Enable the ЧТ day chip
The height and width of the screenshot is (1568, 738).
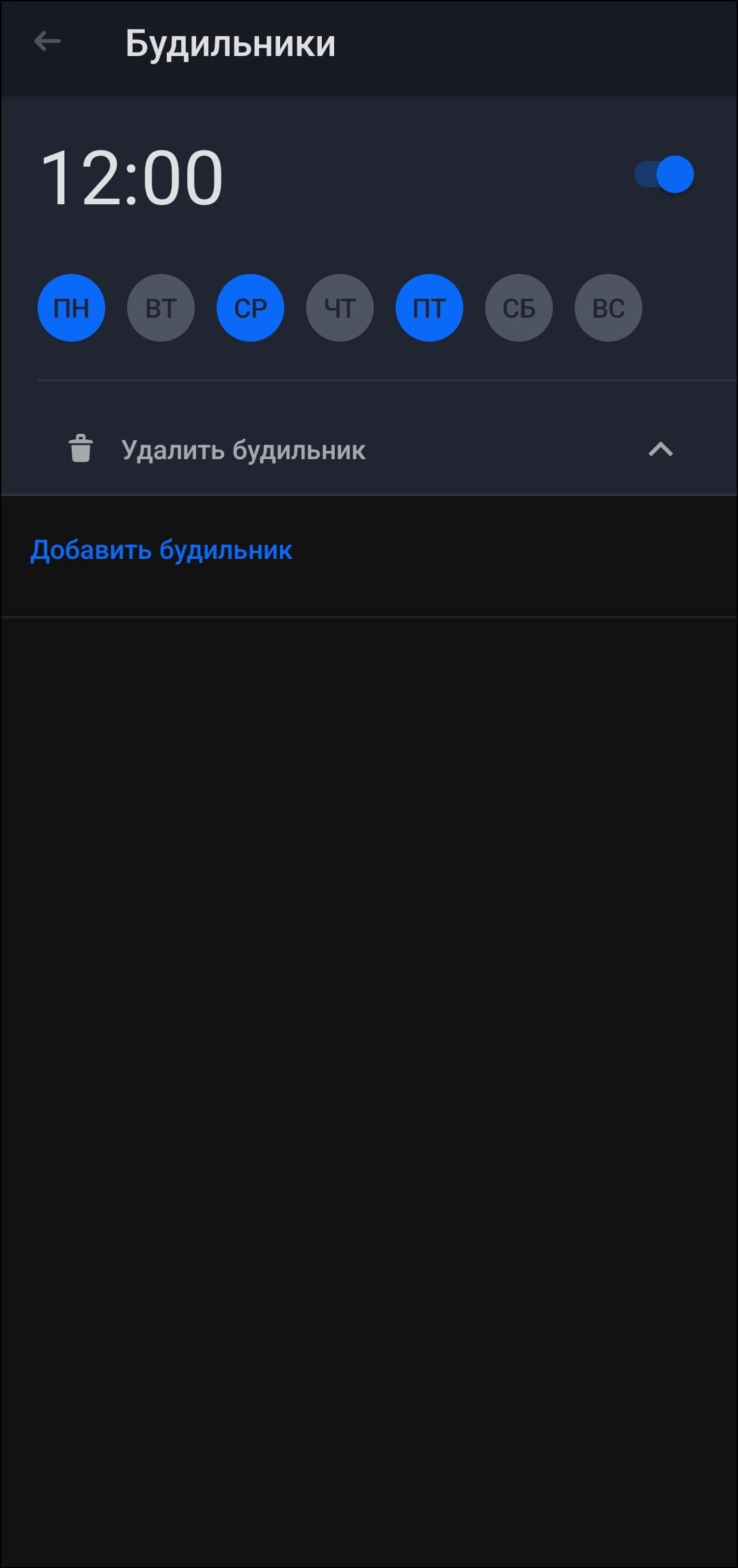click(340, 308)
